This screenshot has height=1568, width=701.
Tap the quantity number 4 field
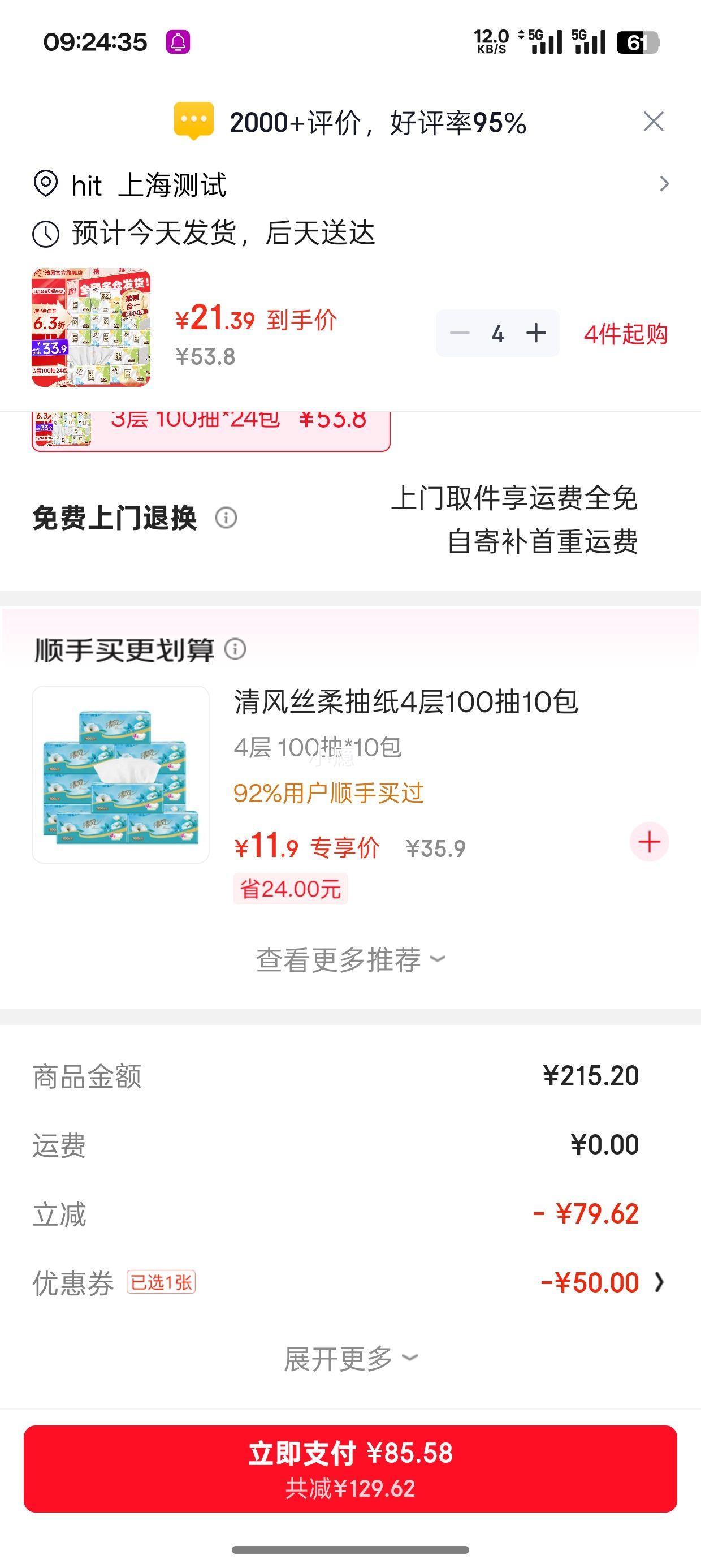click(497, 333)
